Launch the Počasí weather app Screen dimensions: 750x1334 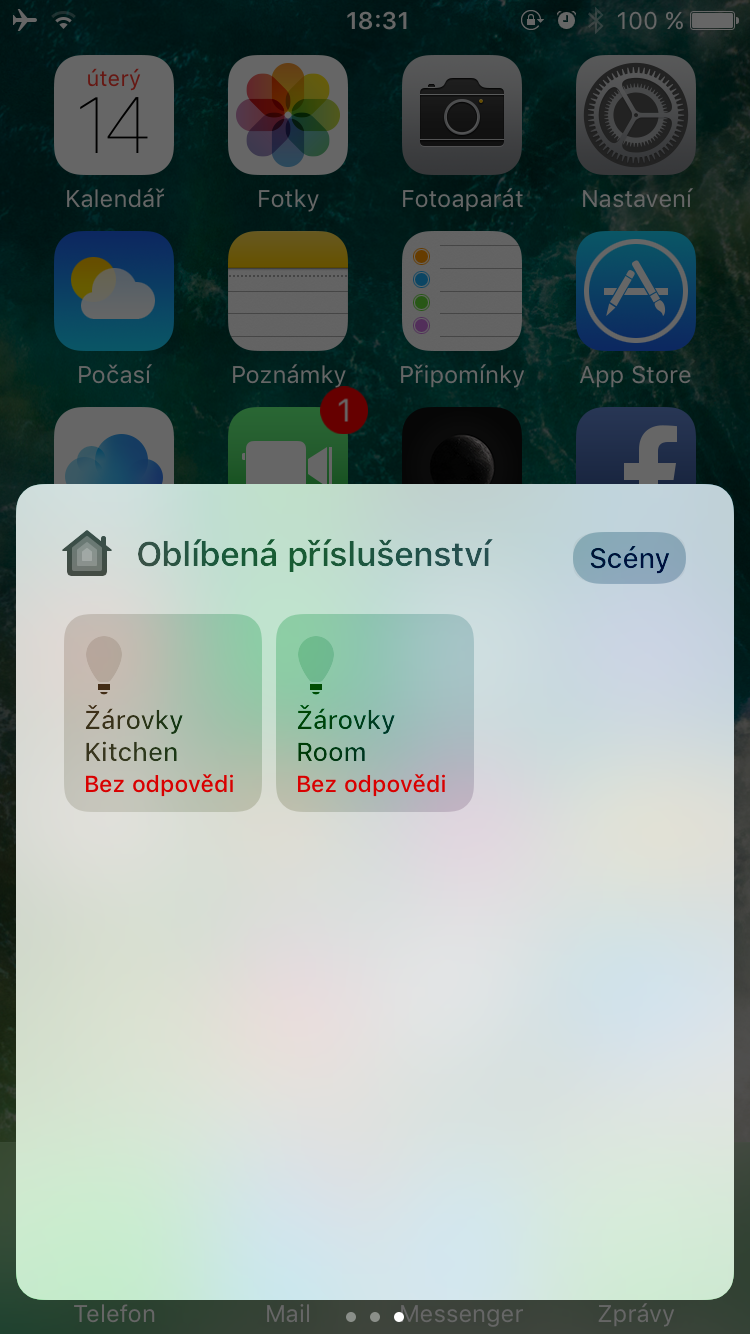coord(114,291)
